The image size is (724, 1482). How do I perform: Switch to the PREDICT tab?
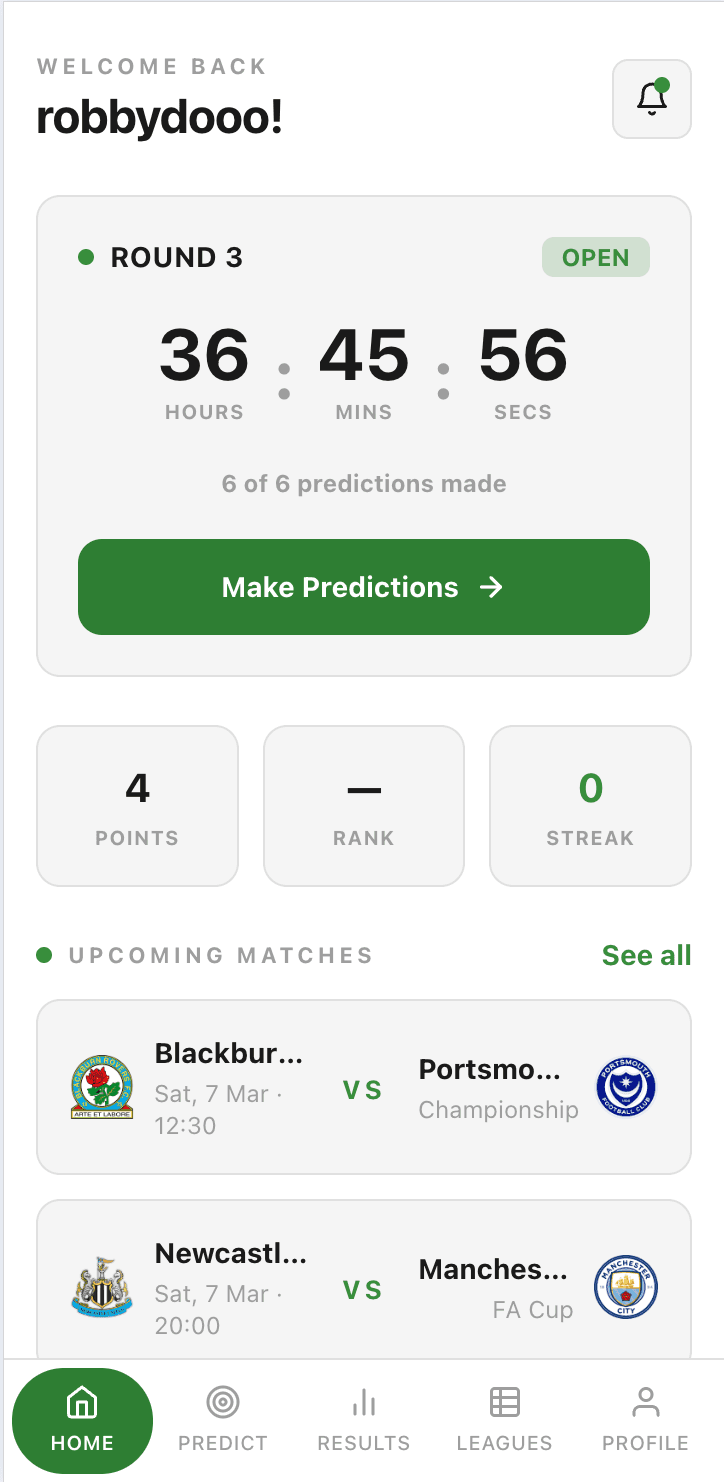pos(223,1420)
